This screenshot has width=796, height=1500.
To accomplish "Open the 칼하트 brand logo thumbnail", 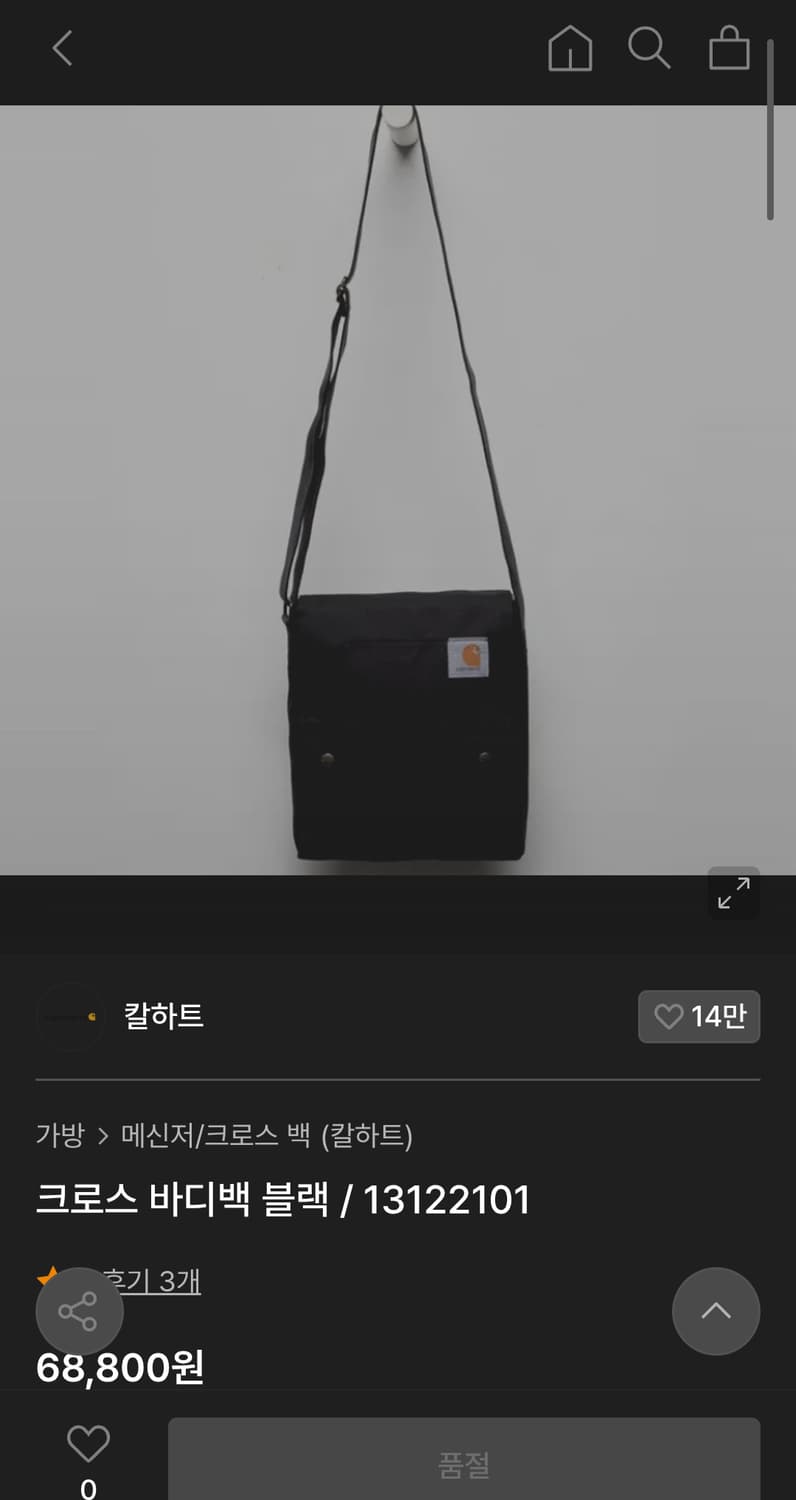I will (70, 1016).
